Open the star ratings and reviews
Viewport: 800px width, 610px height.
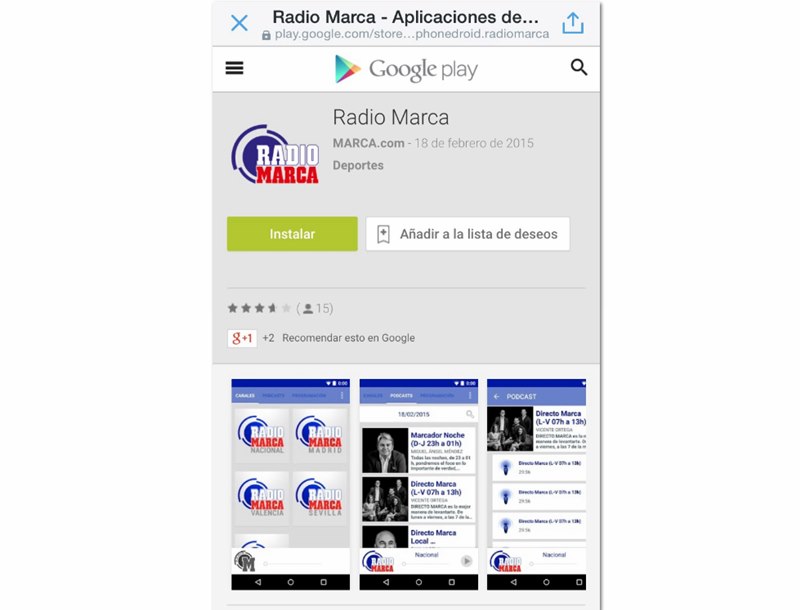(x=280, y=308)
